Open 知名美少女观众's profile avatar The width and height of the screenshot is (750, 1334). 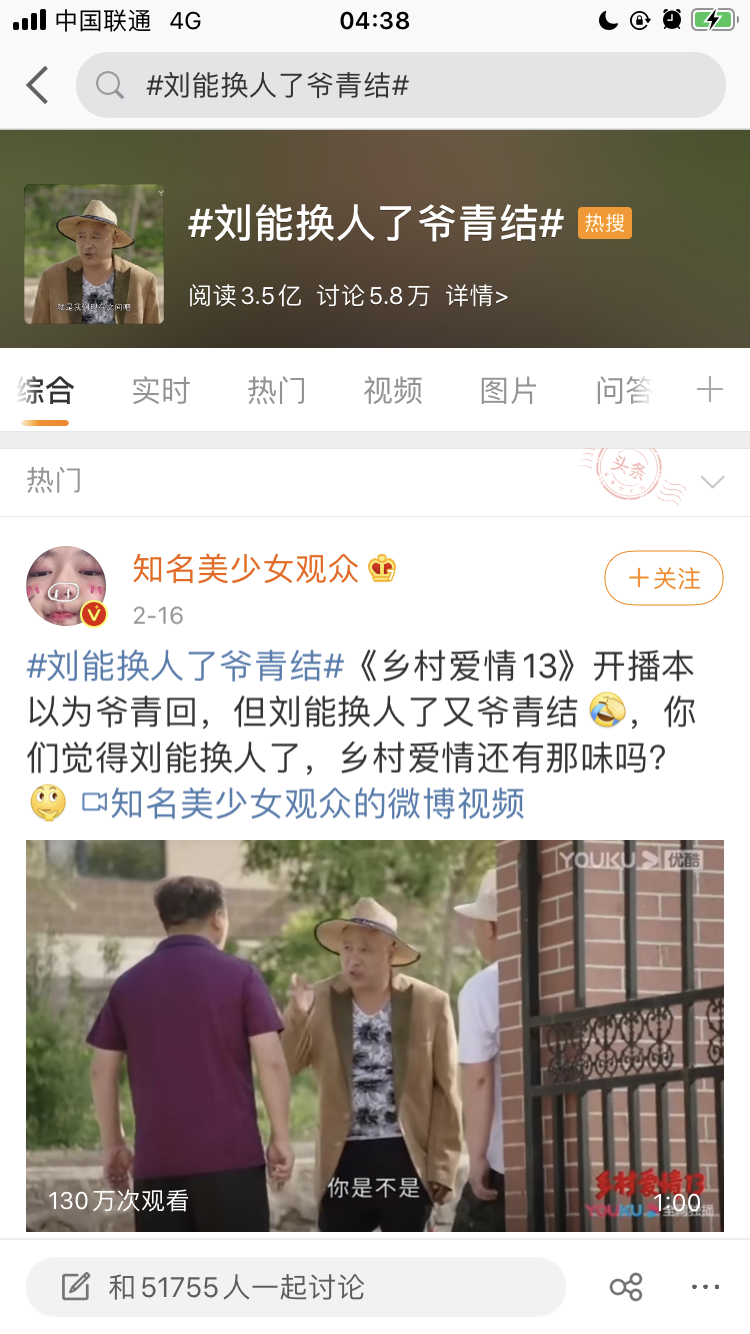click(66, 586)
